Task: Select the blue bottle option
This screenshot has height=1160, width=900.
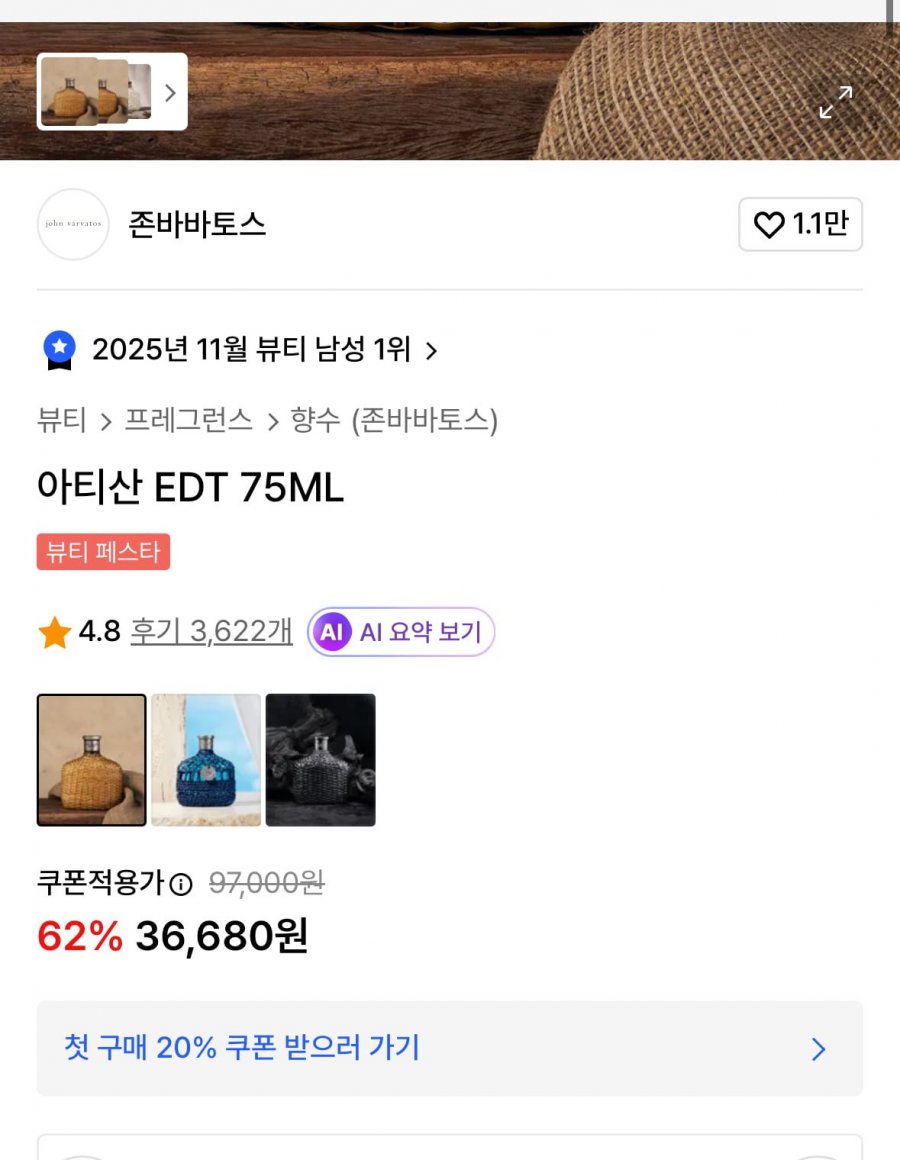Action: point(206,760)
